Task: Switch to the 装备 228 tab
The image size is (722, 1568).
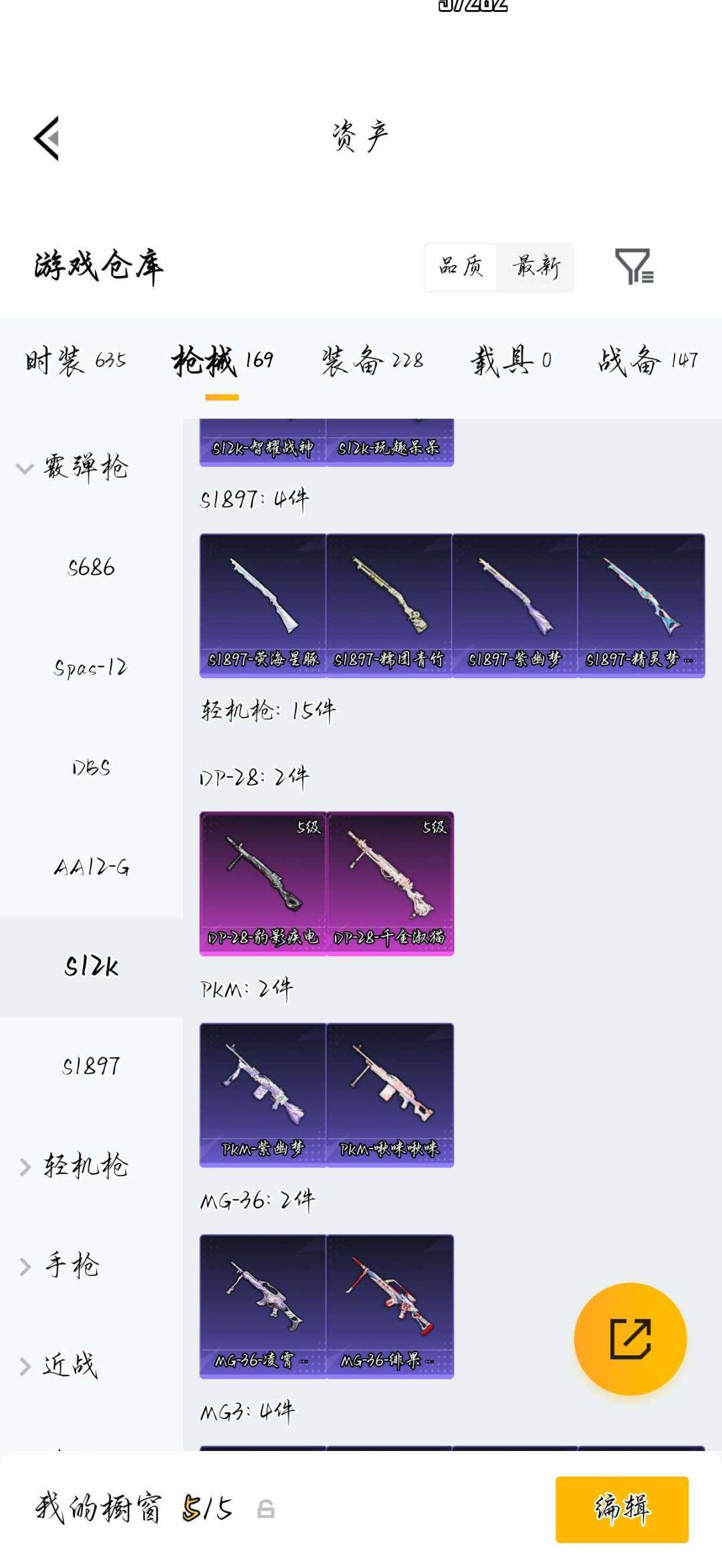Action: [x=371, y=361]
